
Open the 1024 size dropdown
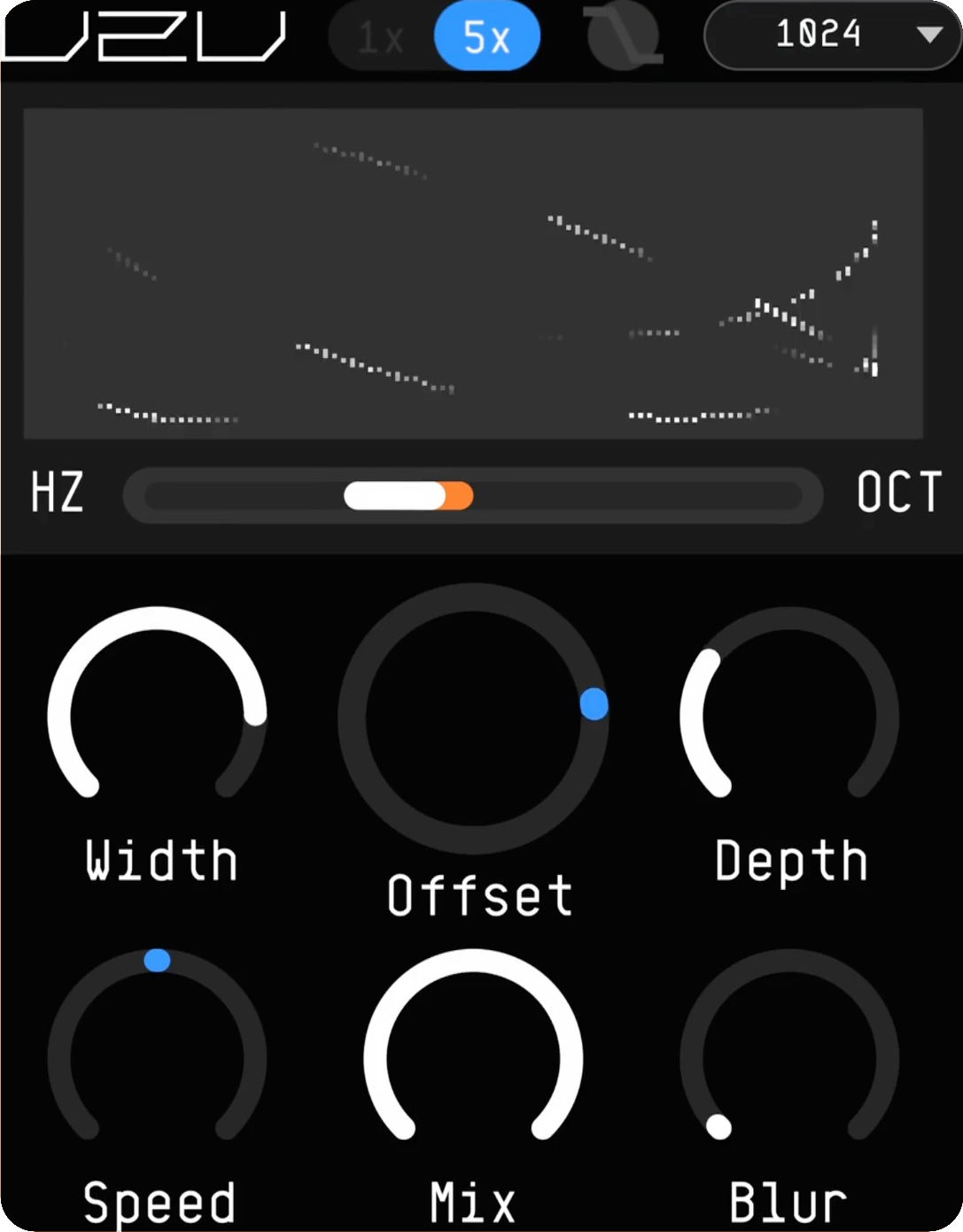(x=832, y=35)
